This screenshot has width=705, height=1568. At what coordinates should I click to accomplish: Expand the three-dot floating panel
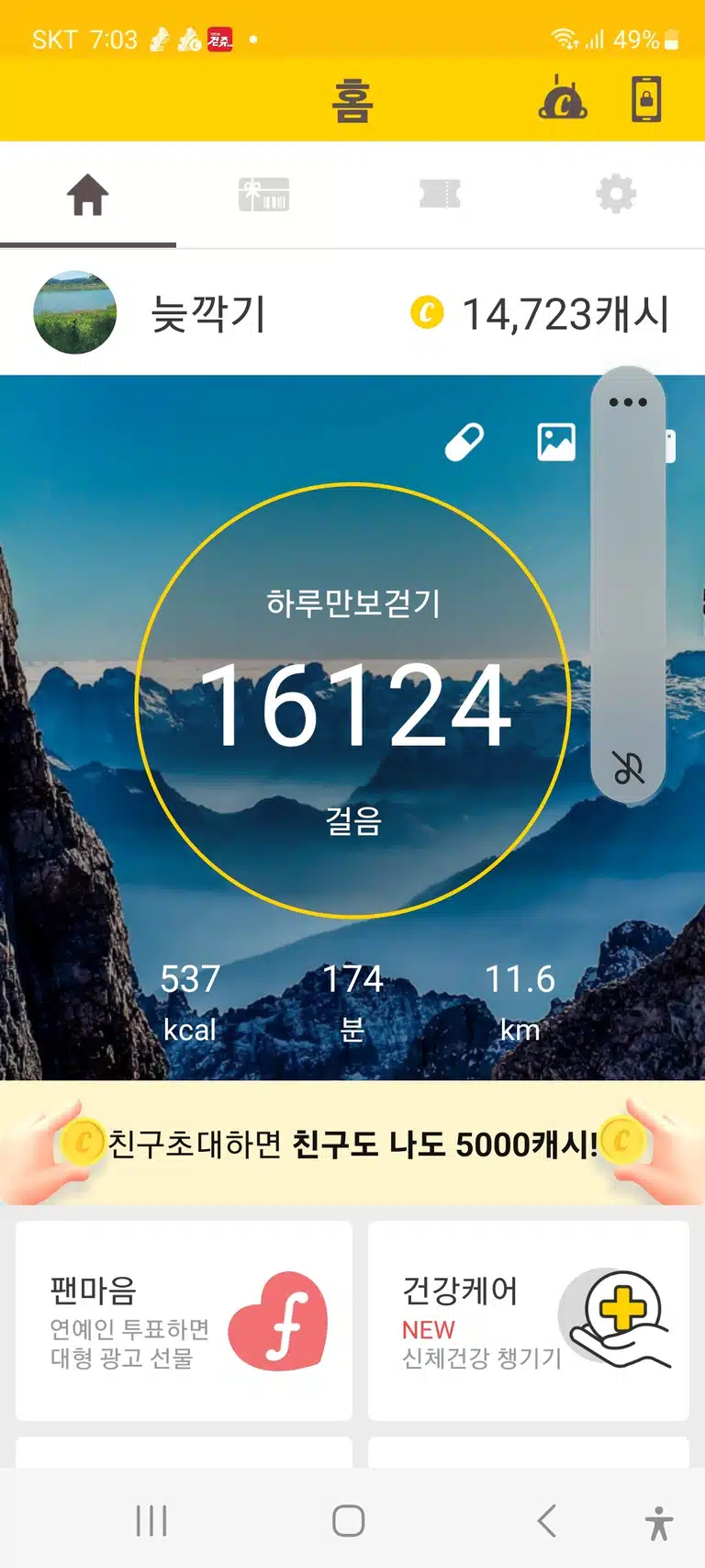click(x=628, y=402)
